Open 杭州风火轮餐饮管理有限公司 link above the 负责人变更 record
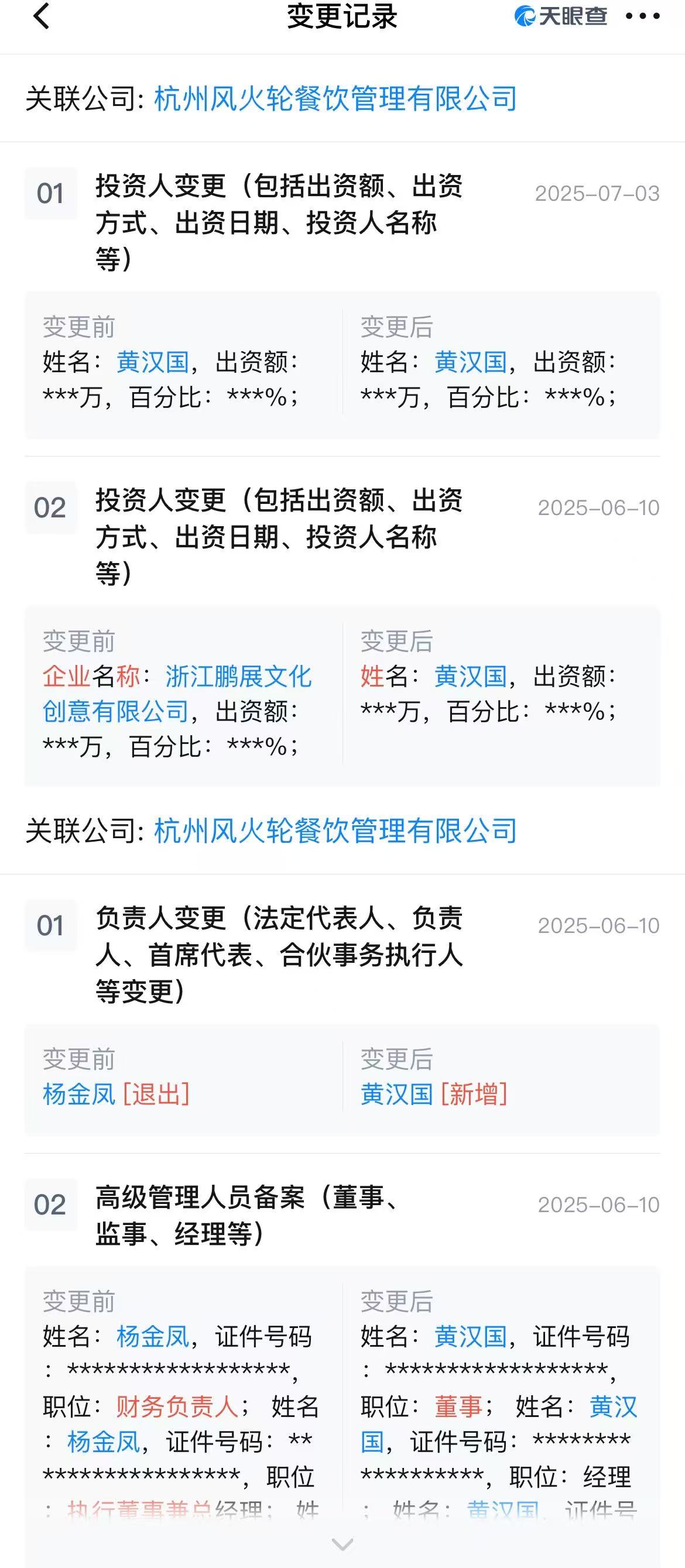This screenshot has height=1568, width=685. 335,831
